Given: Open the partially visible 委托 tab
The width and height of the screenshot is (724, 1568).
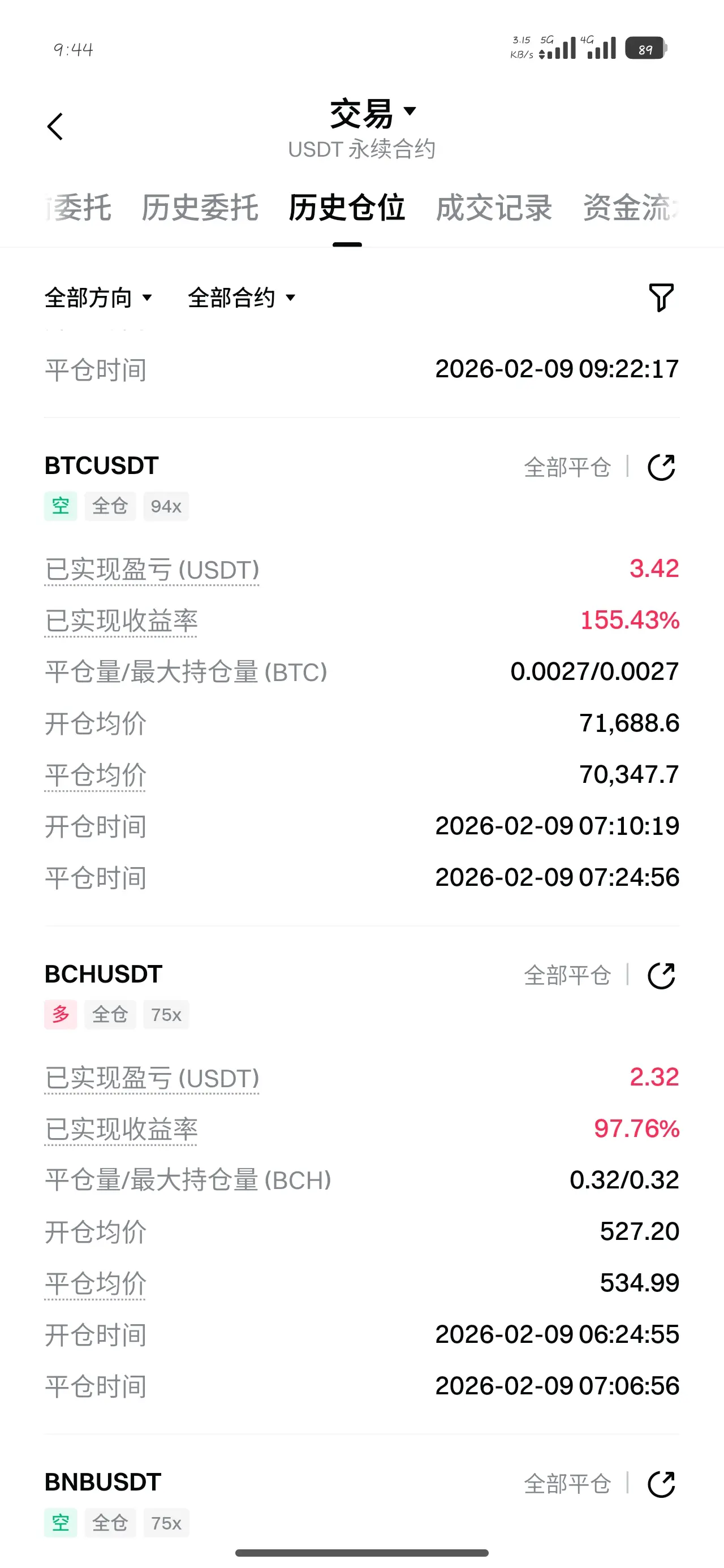Looking at the screenshot, I should coord(79,208).
